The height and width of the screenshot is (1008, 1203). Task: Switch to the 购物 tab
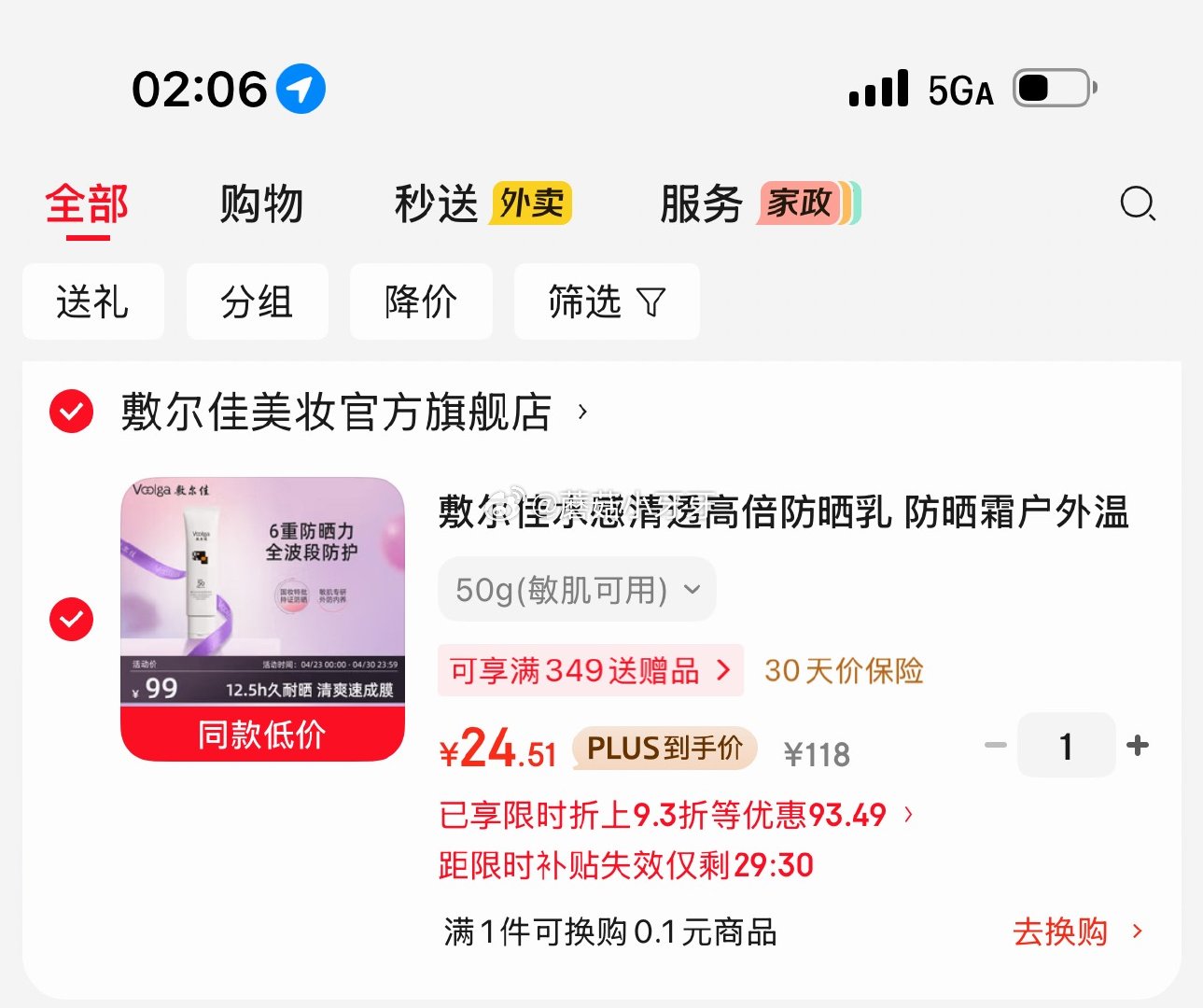[261, 203]
